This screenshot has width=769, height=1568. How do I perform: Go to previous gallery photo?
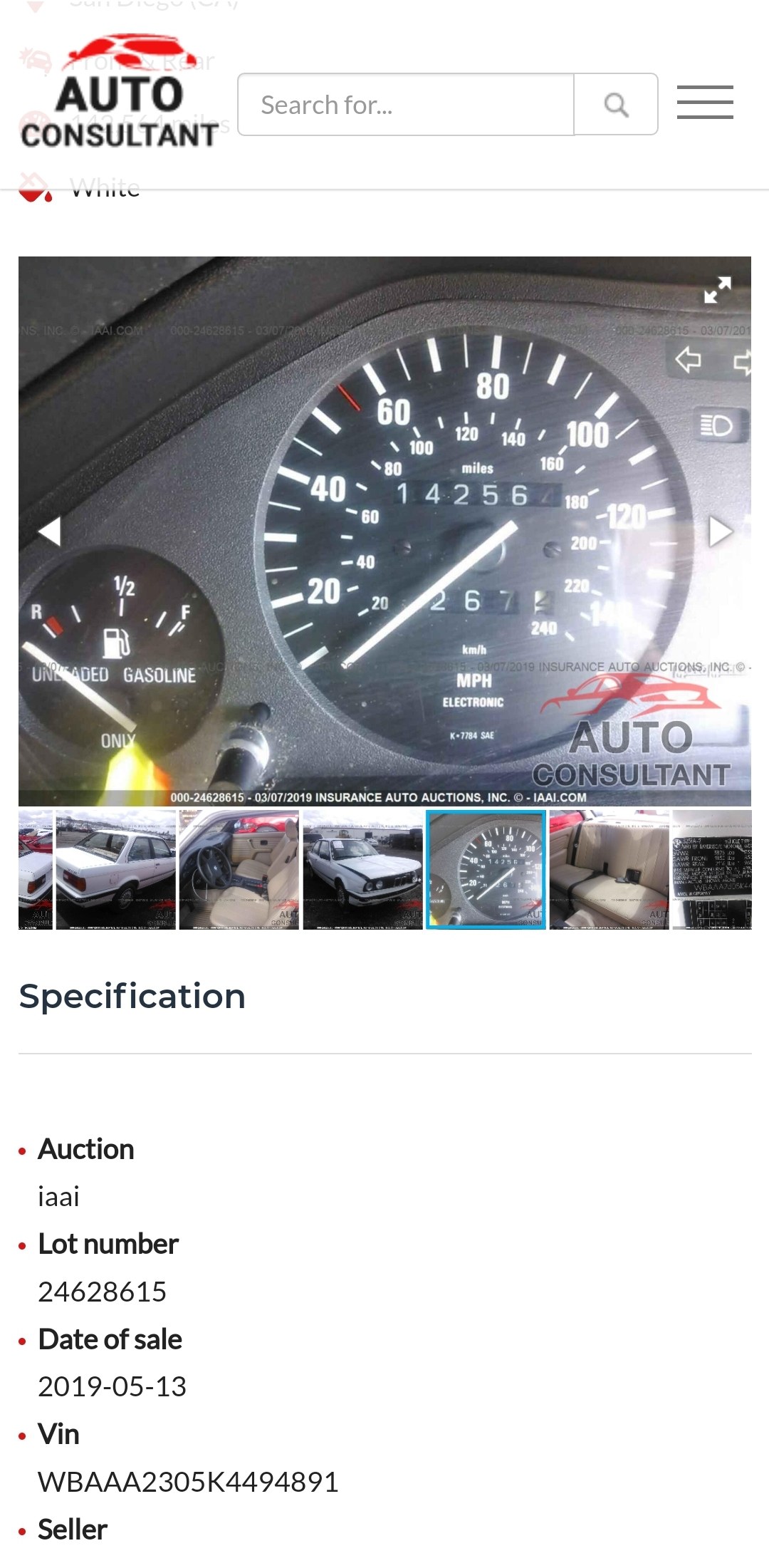pos(49,531)
